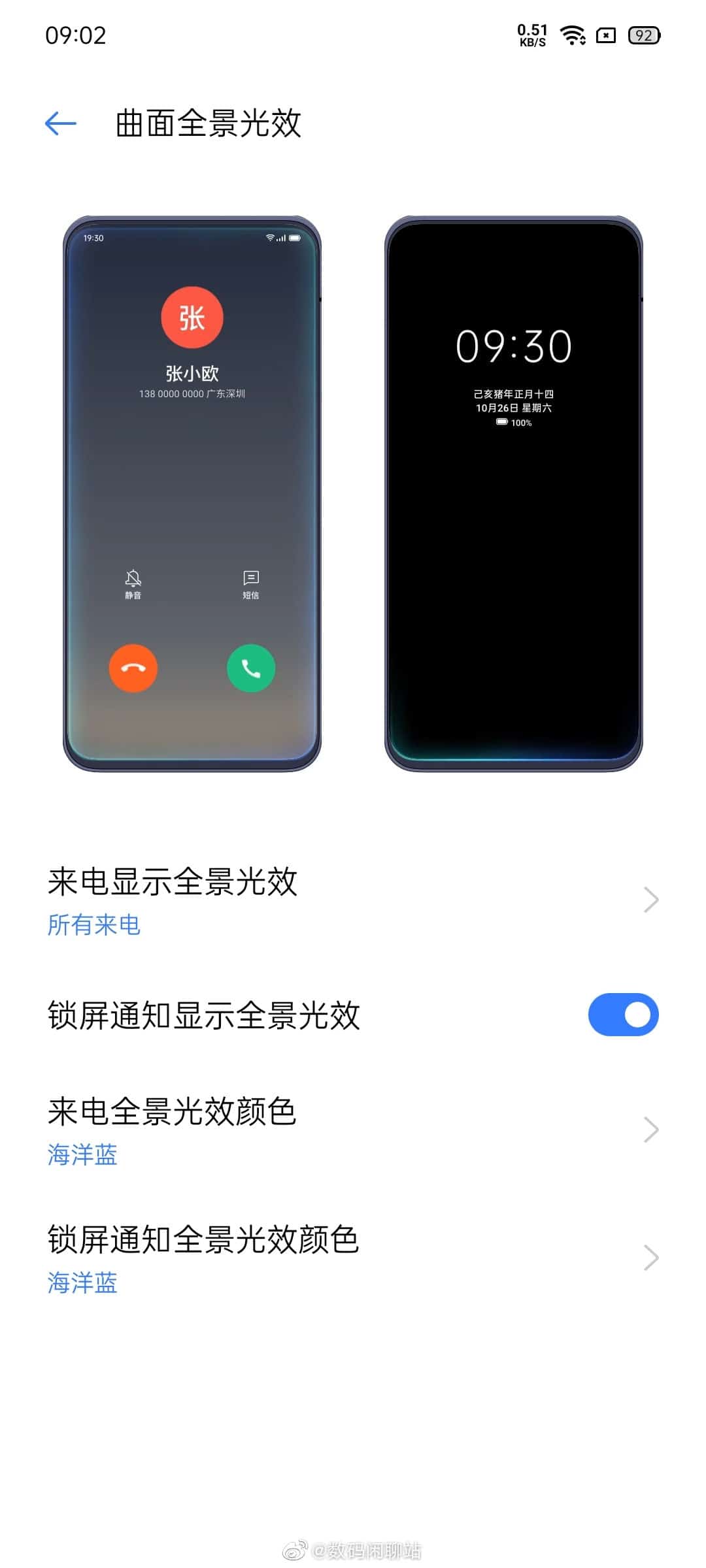Open 锁屏通知全景光效颜色 color options
The height and width of the screenshot is (1568, 706).
pos(353,1258)
